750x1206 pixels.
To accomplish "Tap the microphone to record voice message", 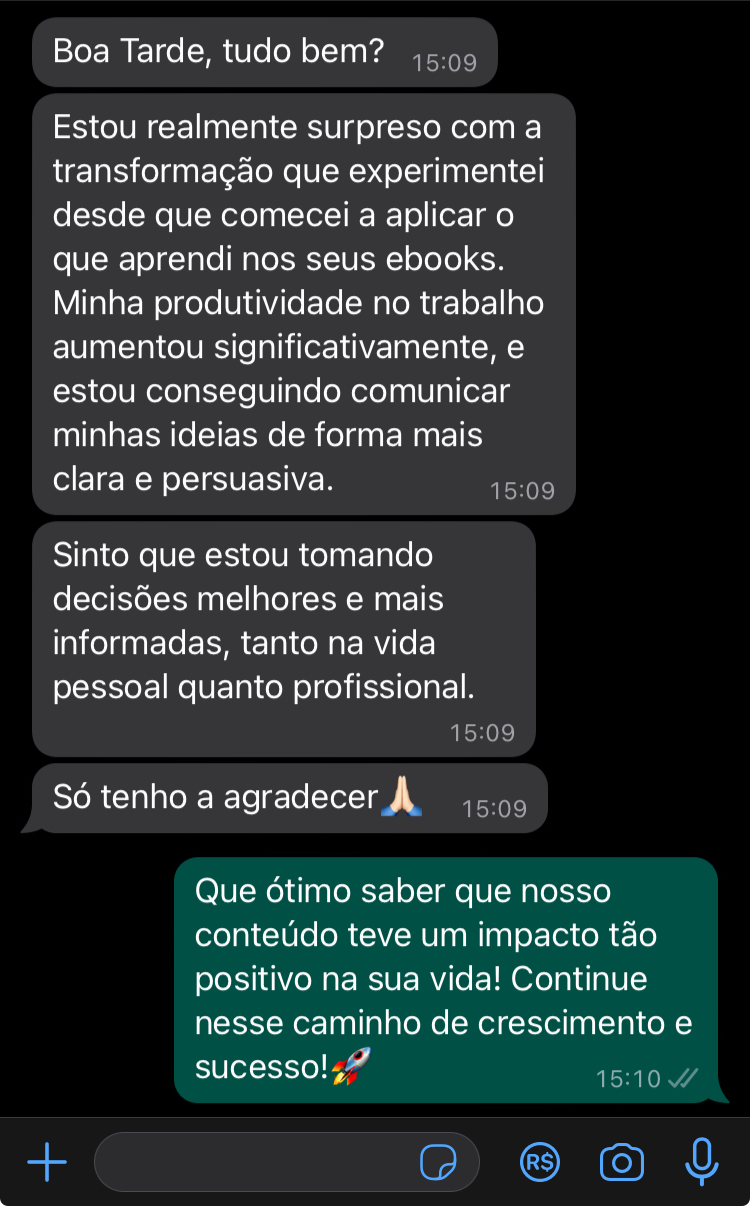I will coord(702,1162).
